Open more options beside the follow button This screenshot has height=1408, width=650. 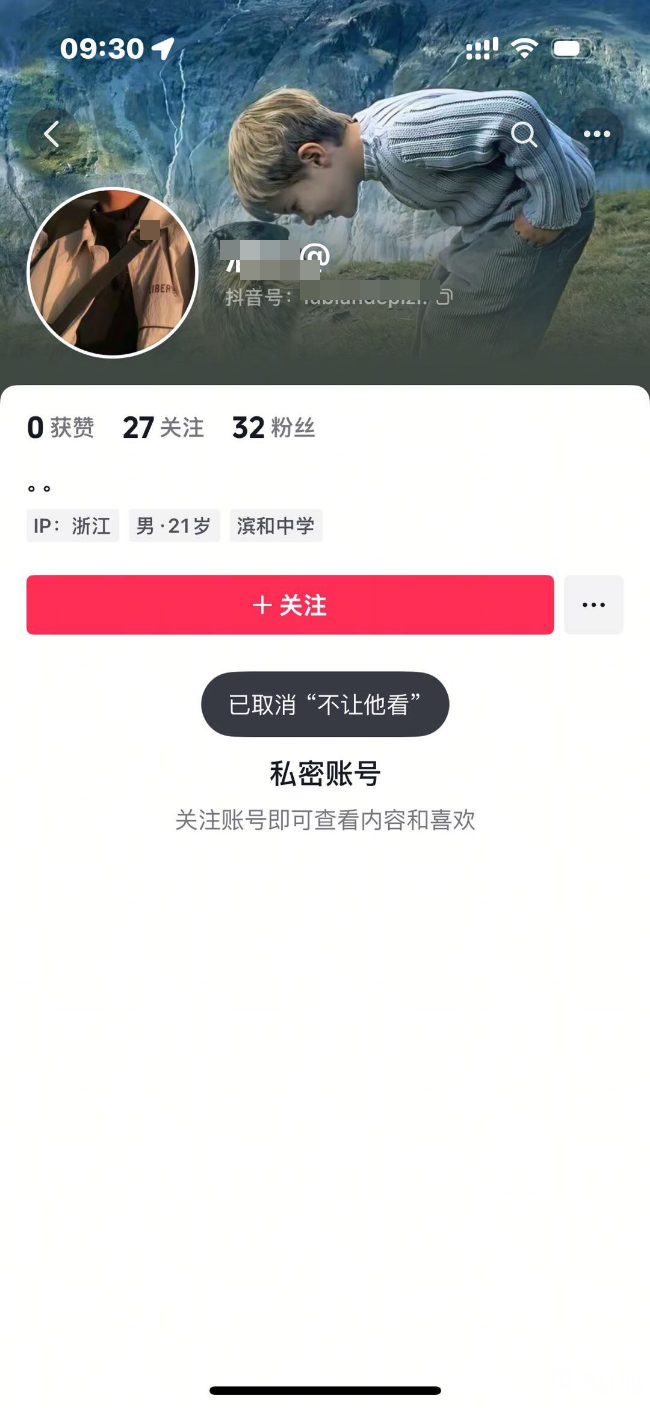[x=594, y=605]
